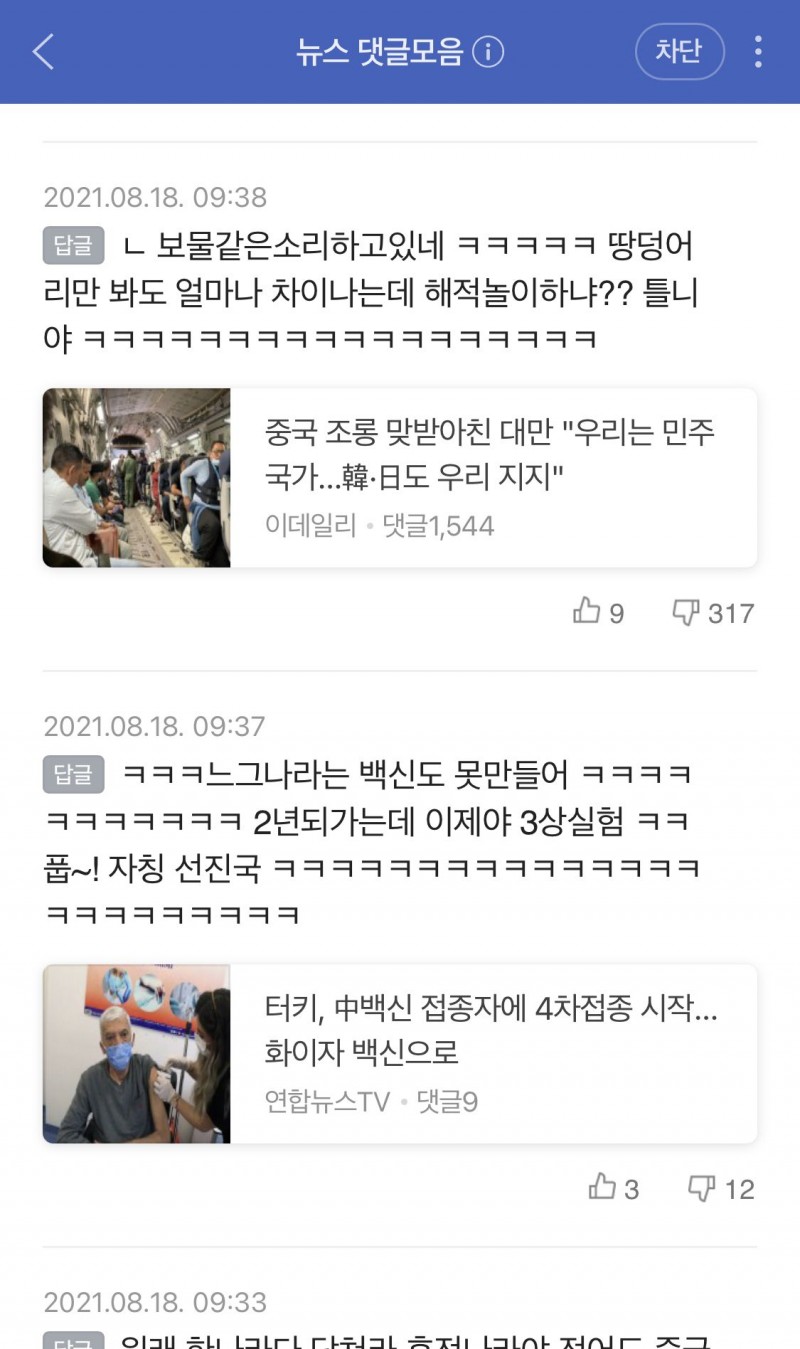Viewport: 800px width, 1349px height.
Task: Open the info icon beside 뉴스 댓글모음
Action: (488, 52)
